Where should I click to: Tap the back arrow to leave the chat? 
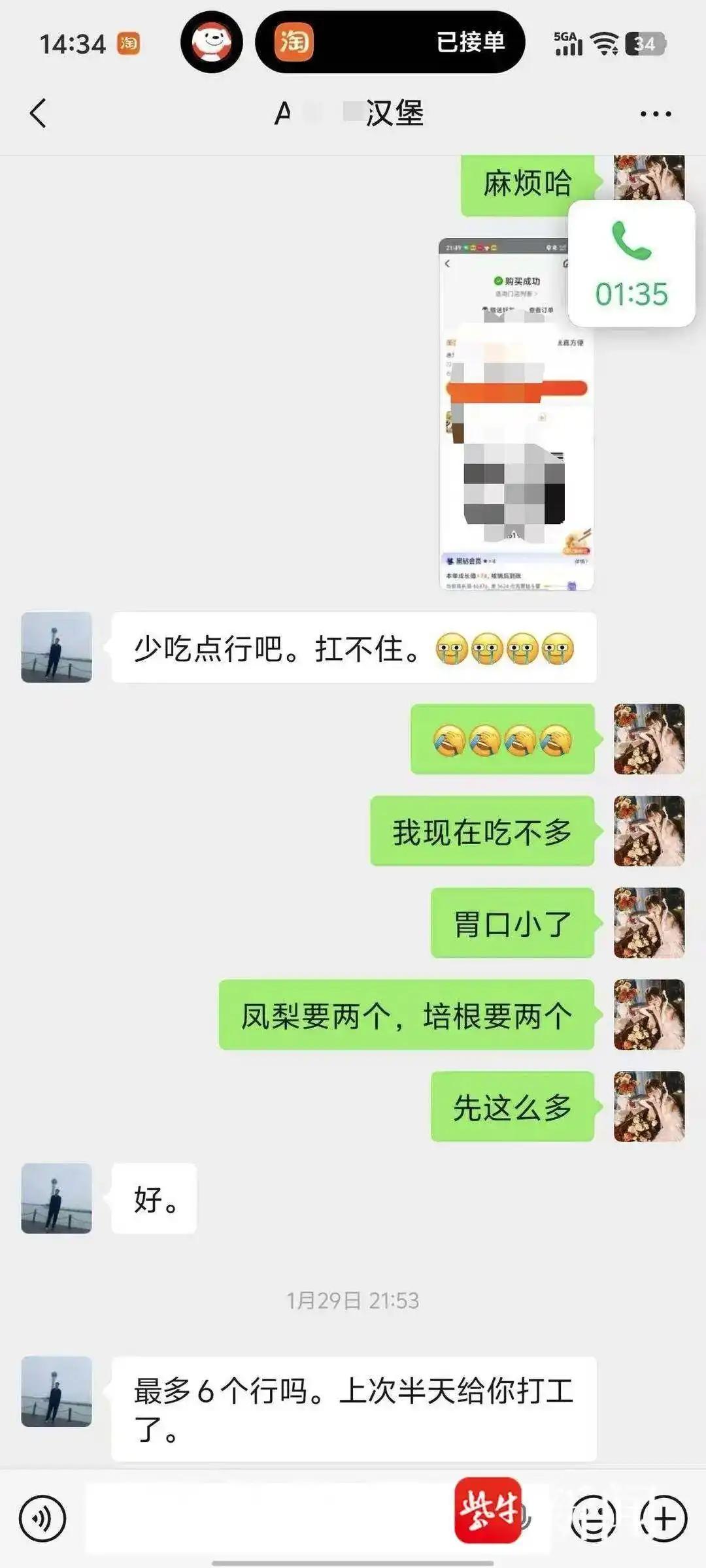click(37, 112)
